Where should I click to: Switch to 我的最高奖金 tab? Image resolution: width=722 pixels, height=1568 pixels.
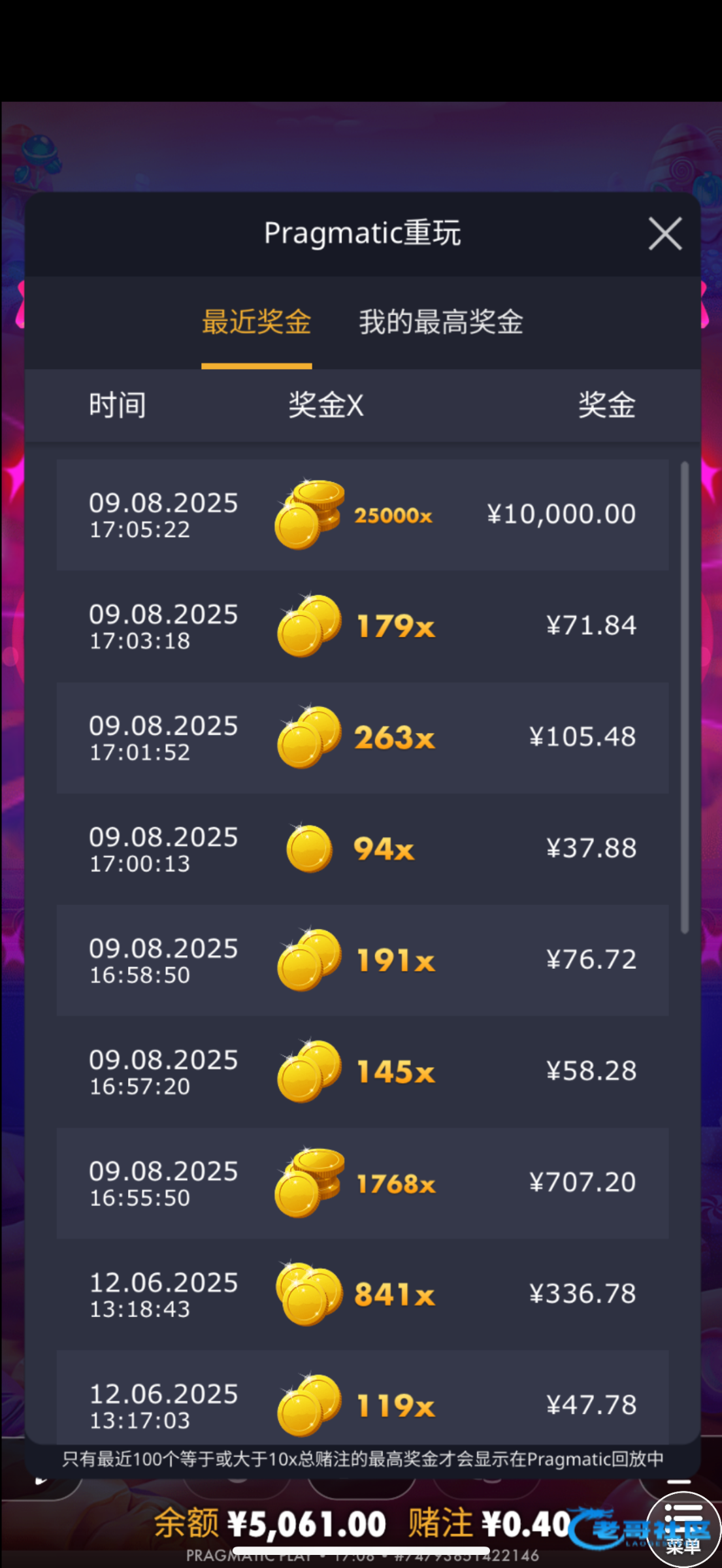point(441,322)
